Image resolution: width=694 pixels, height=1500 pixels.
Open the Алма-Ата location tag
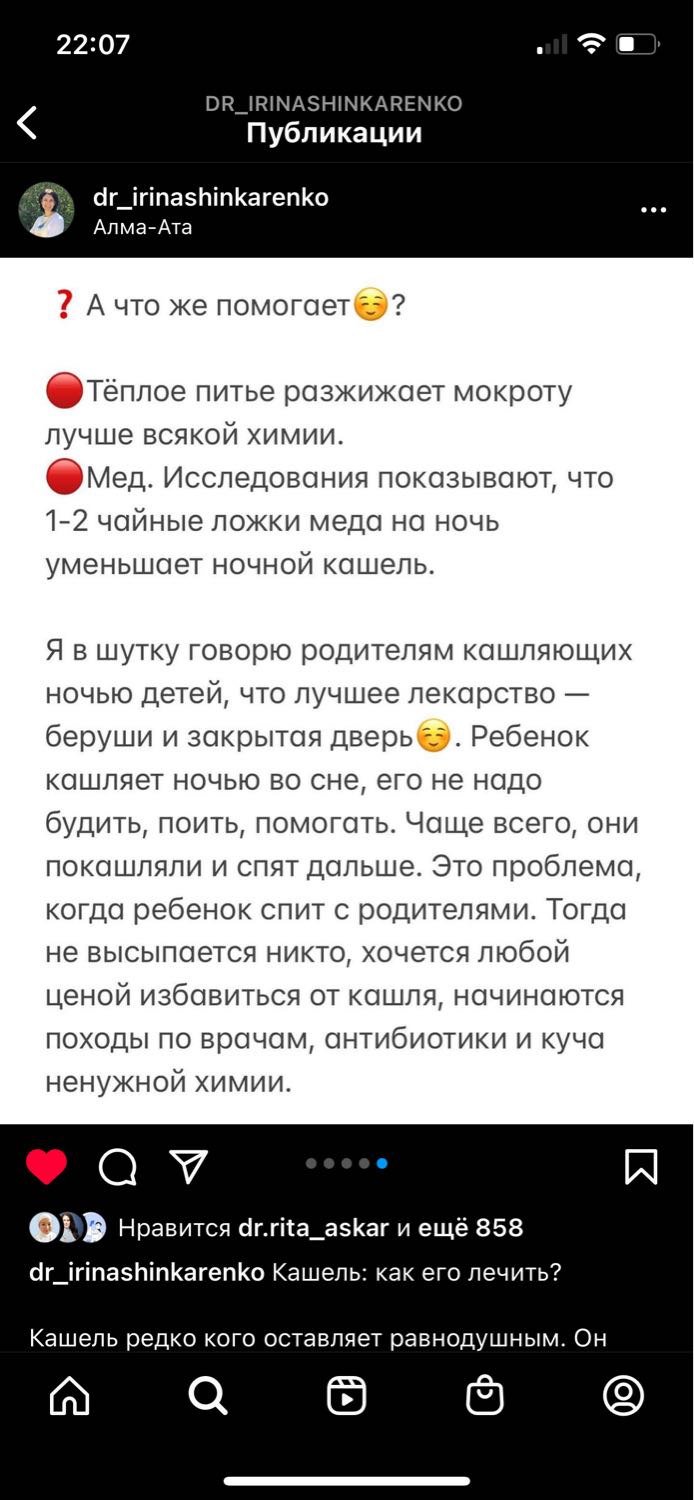click(x=142, y=227)
